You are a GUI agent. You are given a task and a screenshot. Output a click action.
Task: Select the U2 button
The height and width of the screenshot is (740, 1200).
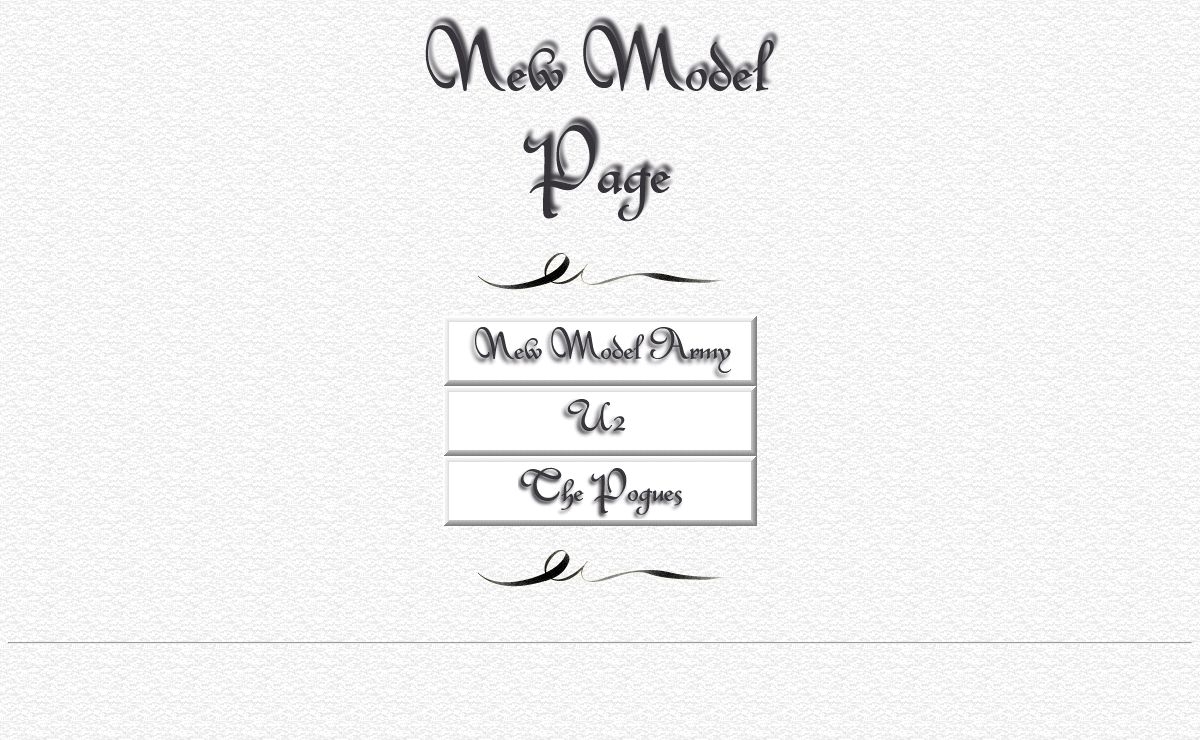point(600,421)
